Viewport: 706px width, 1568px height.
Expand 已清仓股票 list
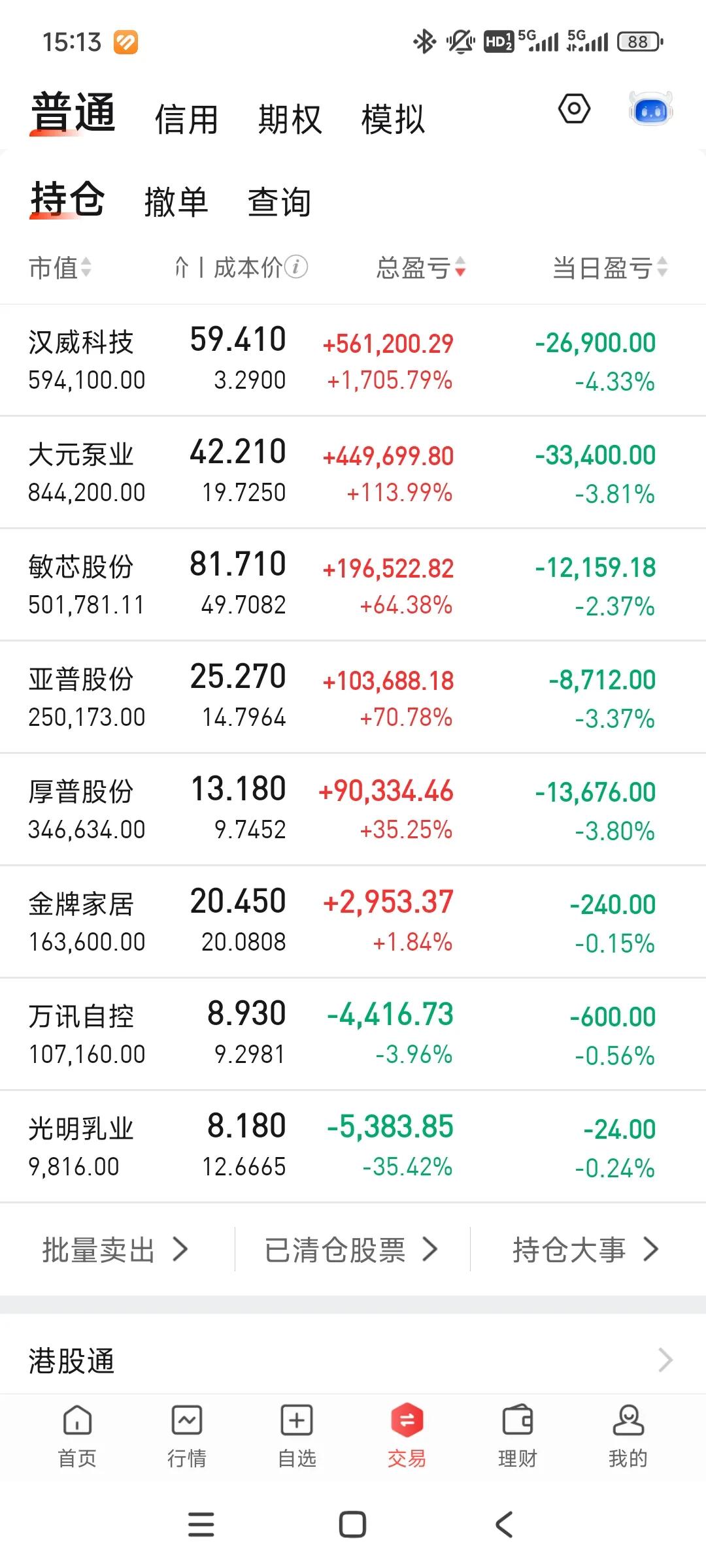coord(350,1249)
